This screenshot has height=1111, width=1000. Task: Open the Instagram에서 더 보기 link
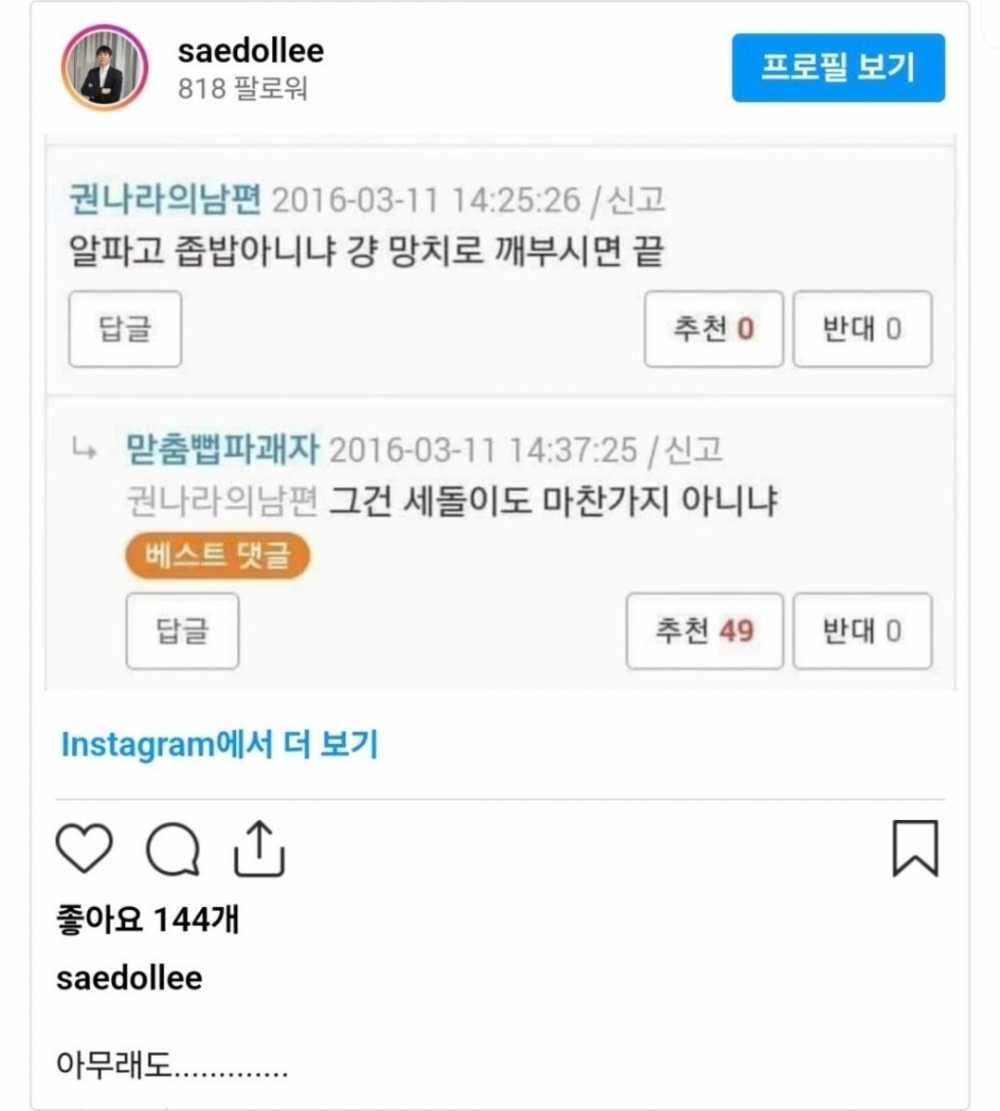(219, 745)
